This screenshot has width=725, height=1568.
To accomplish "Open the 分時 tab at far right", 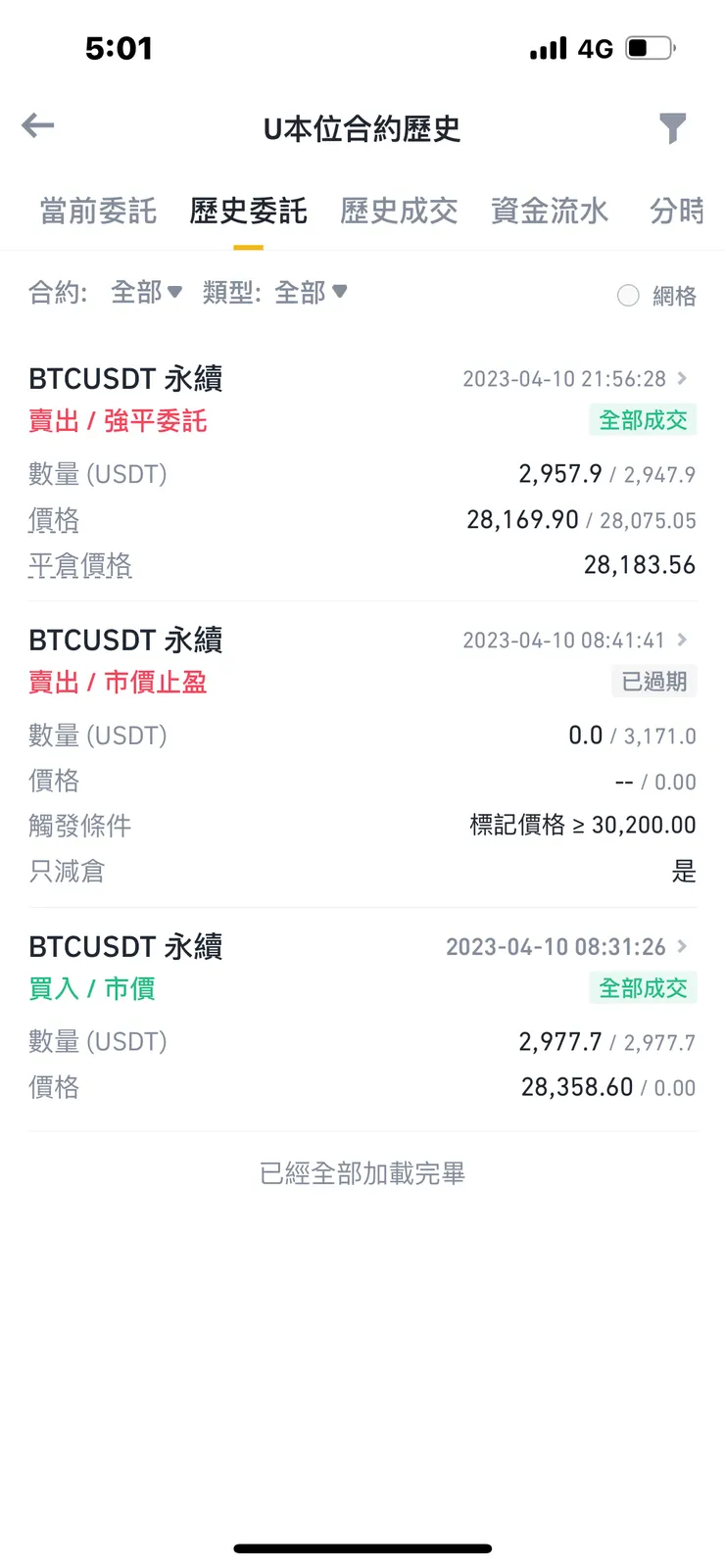I will pos(676,211).
